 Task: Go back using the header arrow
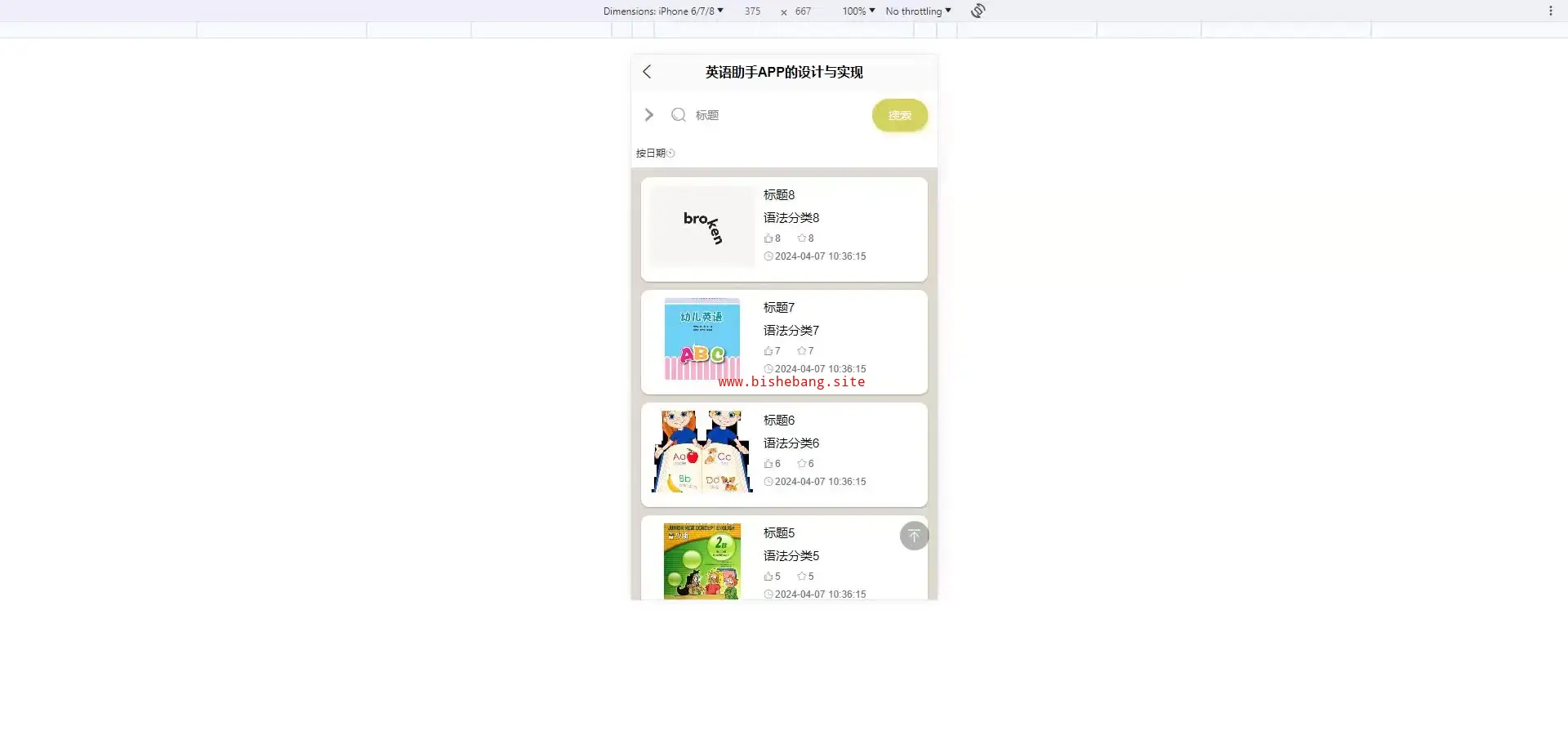tap(647, 72)
